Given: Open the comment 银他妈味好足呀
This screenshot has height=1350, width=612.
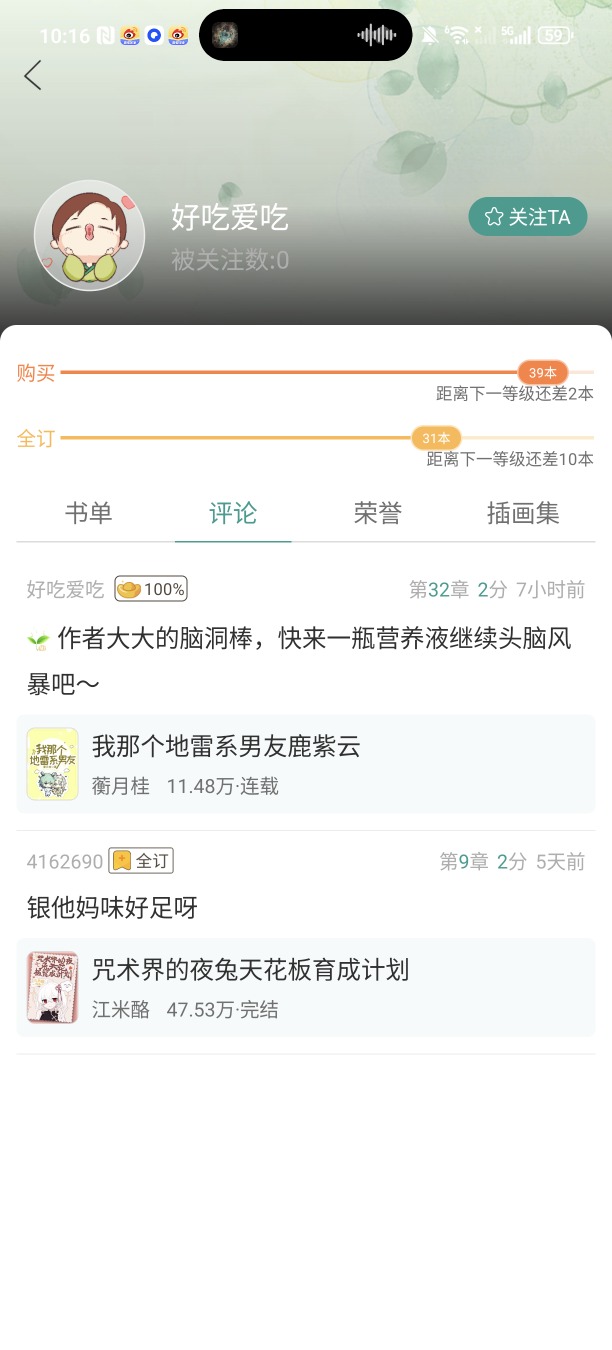Looking at the screenshot, I should click(113, 908).
